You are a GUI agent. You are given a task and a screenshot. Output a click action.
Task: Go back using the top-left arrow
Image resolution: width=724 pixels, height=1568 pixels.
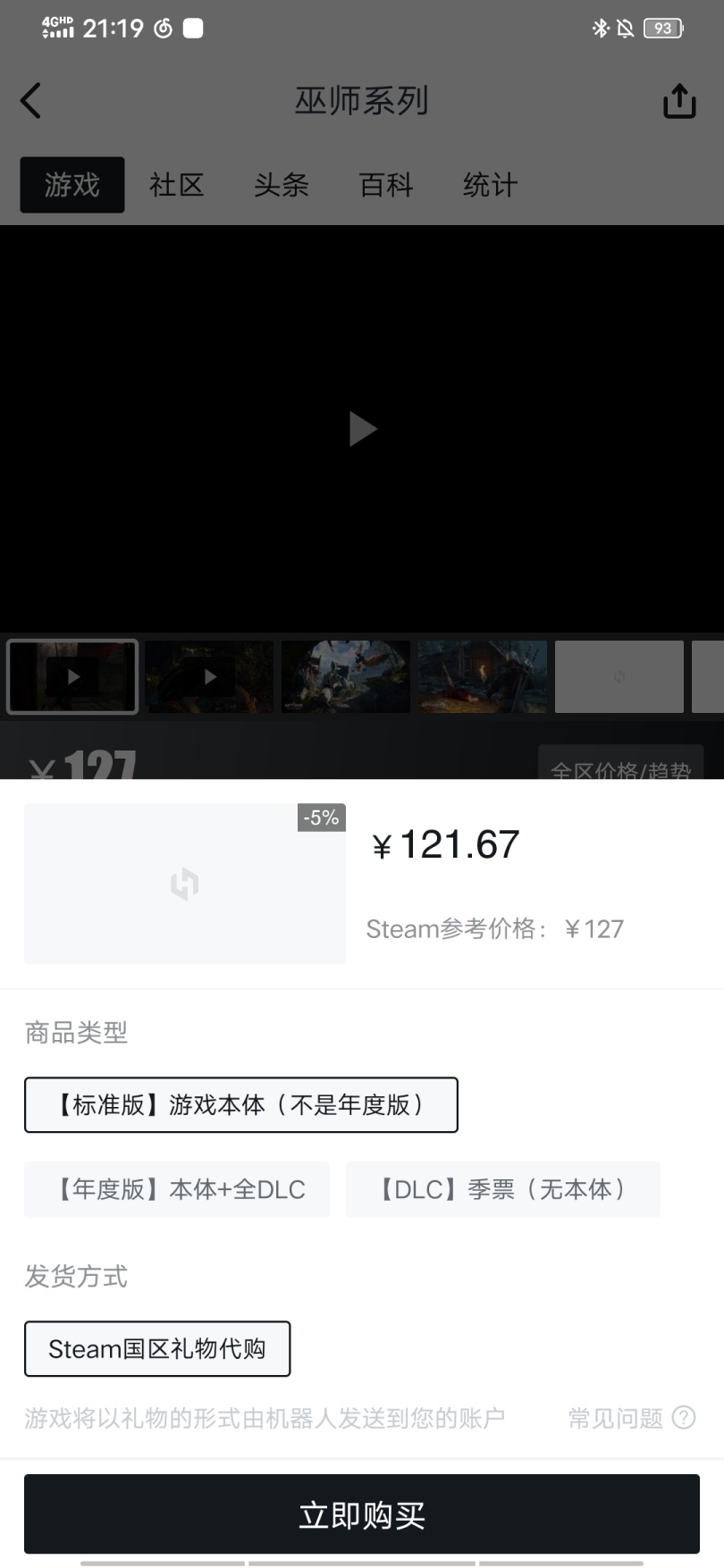point(31,100)
